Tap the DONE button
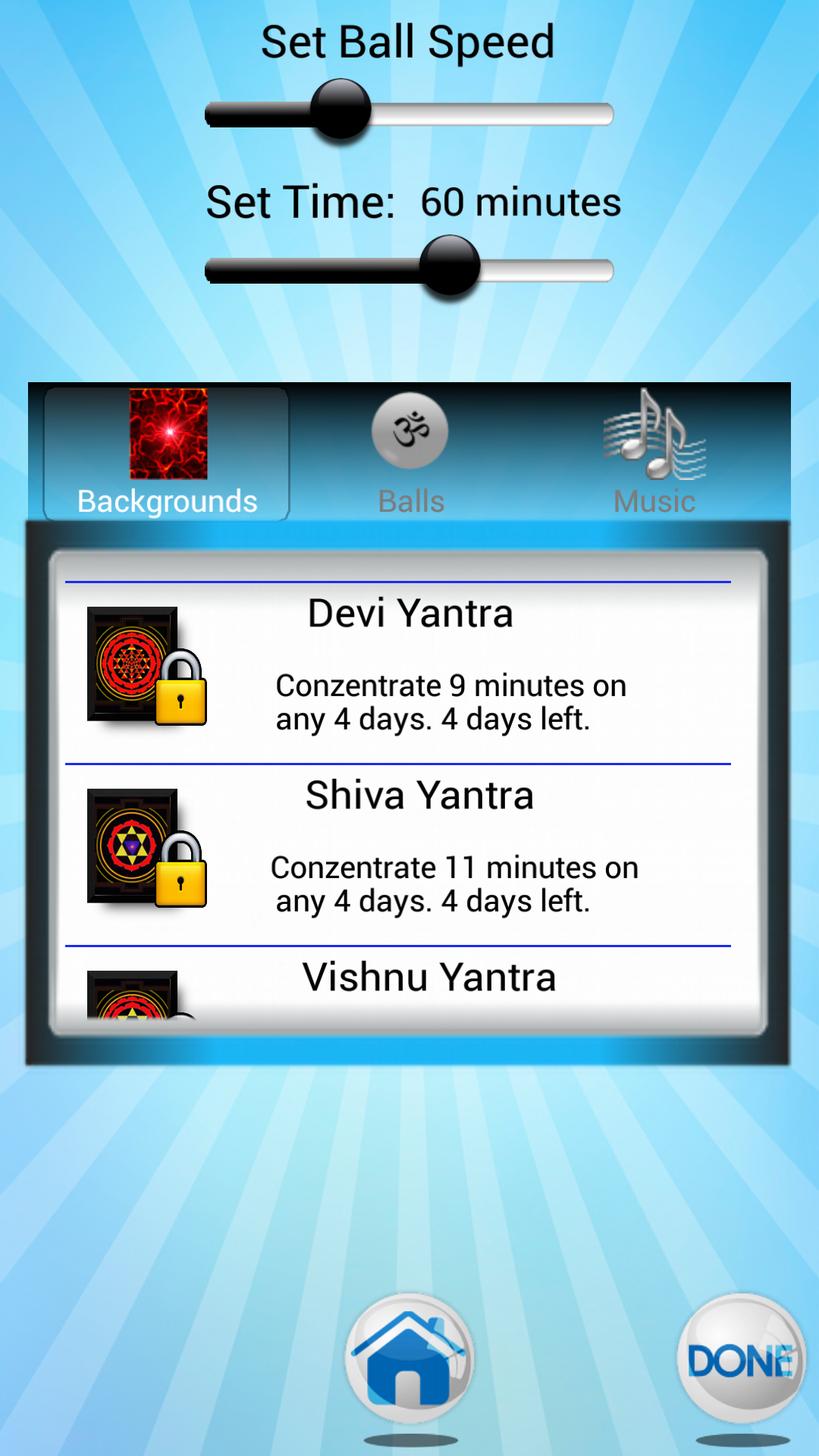The width and height of the screenshot is (819, 1456). pyautogui.click(x=741, y=1357)
